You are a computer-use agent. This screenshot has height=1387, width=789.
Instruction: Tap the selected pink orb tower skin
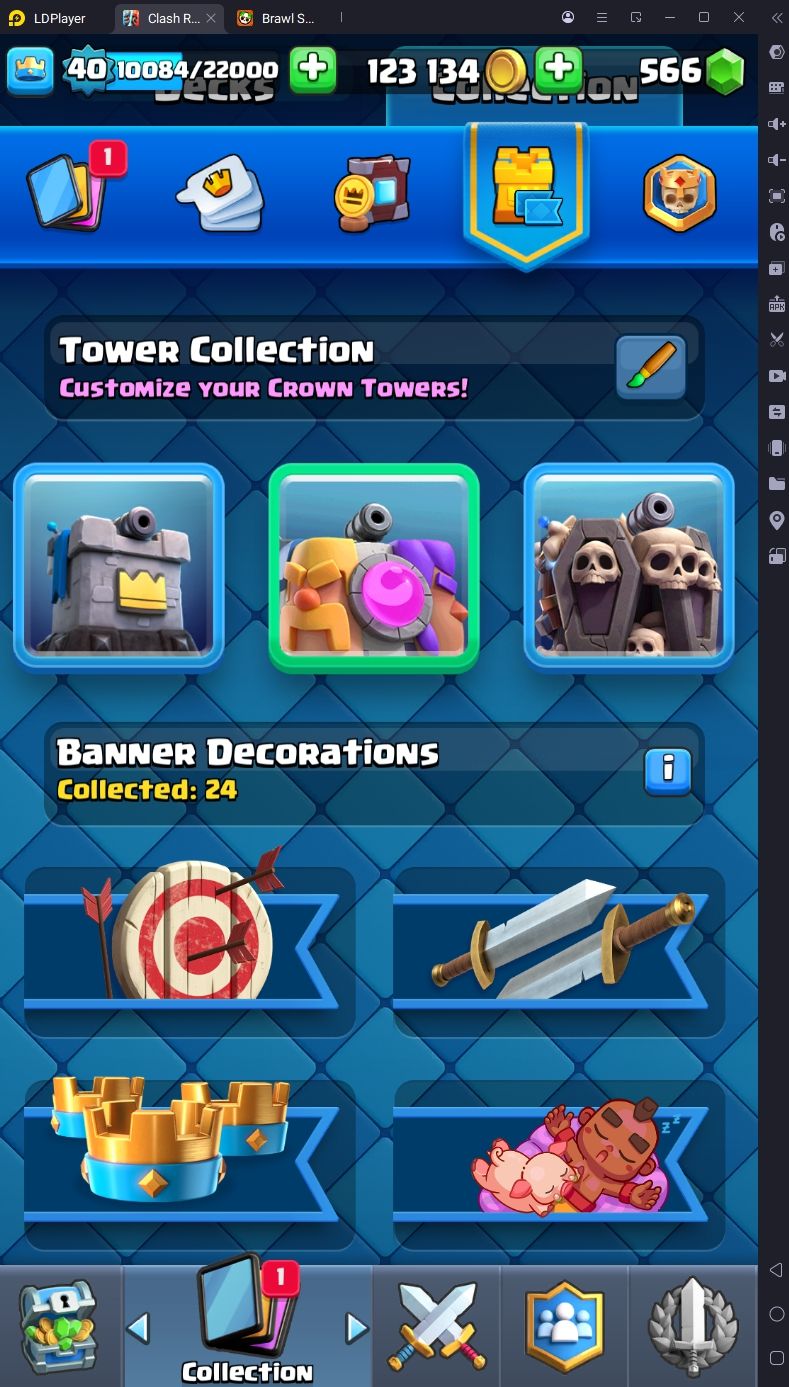(374, 567)
